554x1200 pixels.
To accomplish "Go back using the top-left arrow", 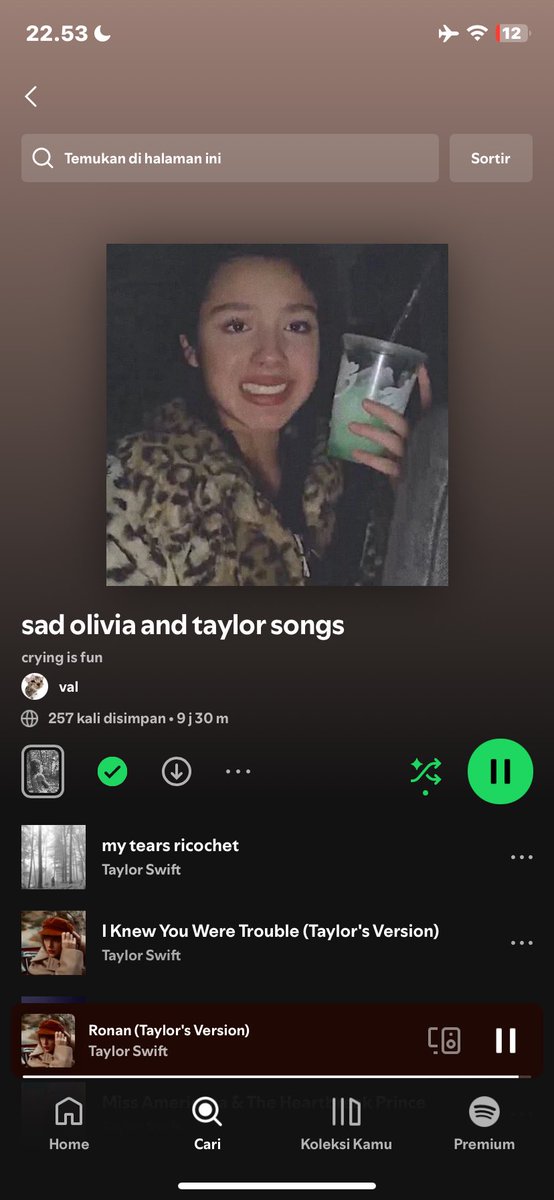I will pos(31,96).
